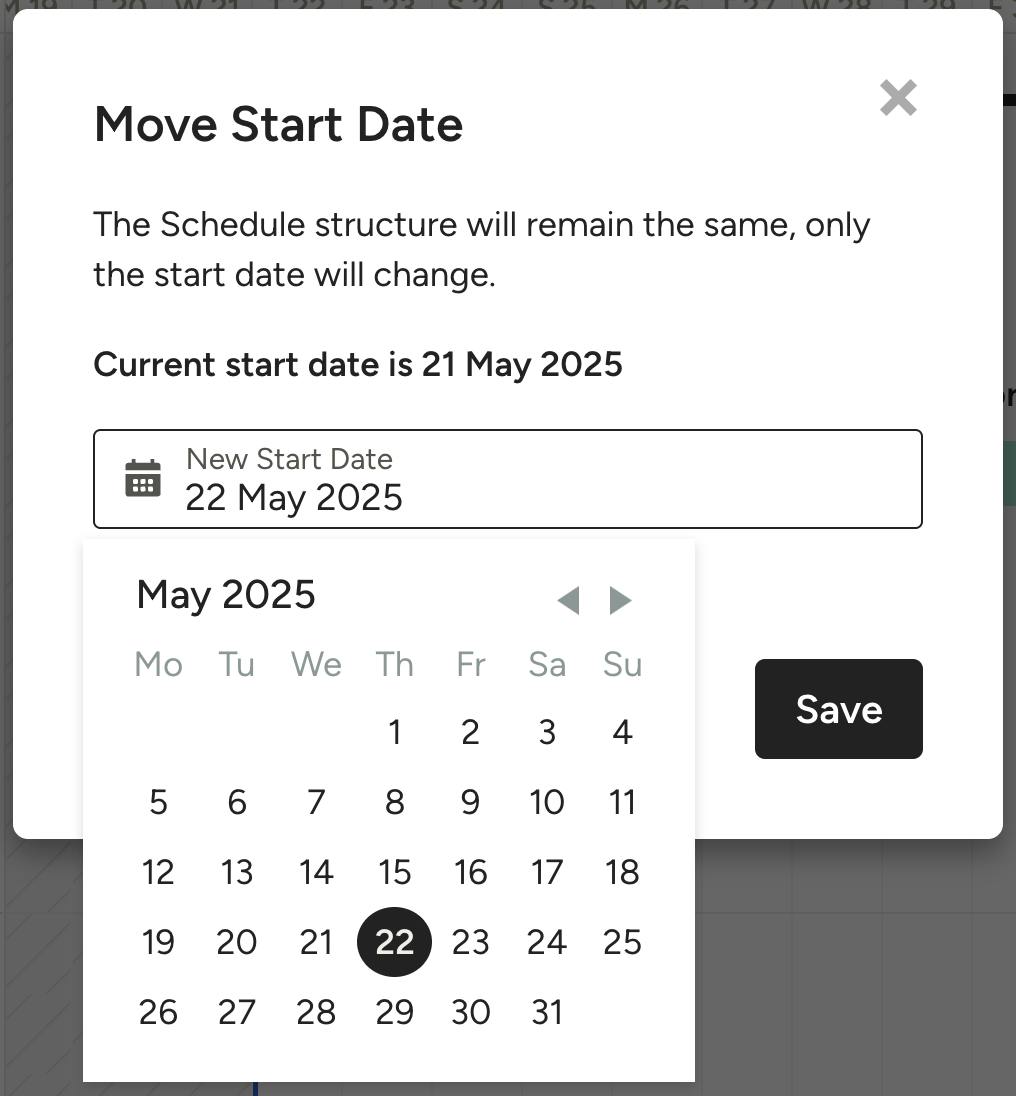Pick 23 May as start date
Screen dimensions: 1016x1096
470,942
